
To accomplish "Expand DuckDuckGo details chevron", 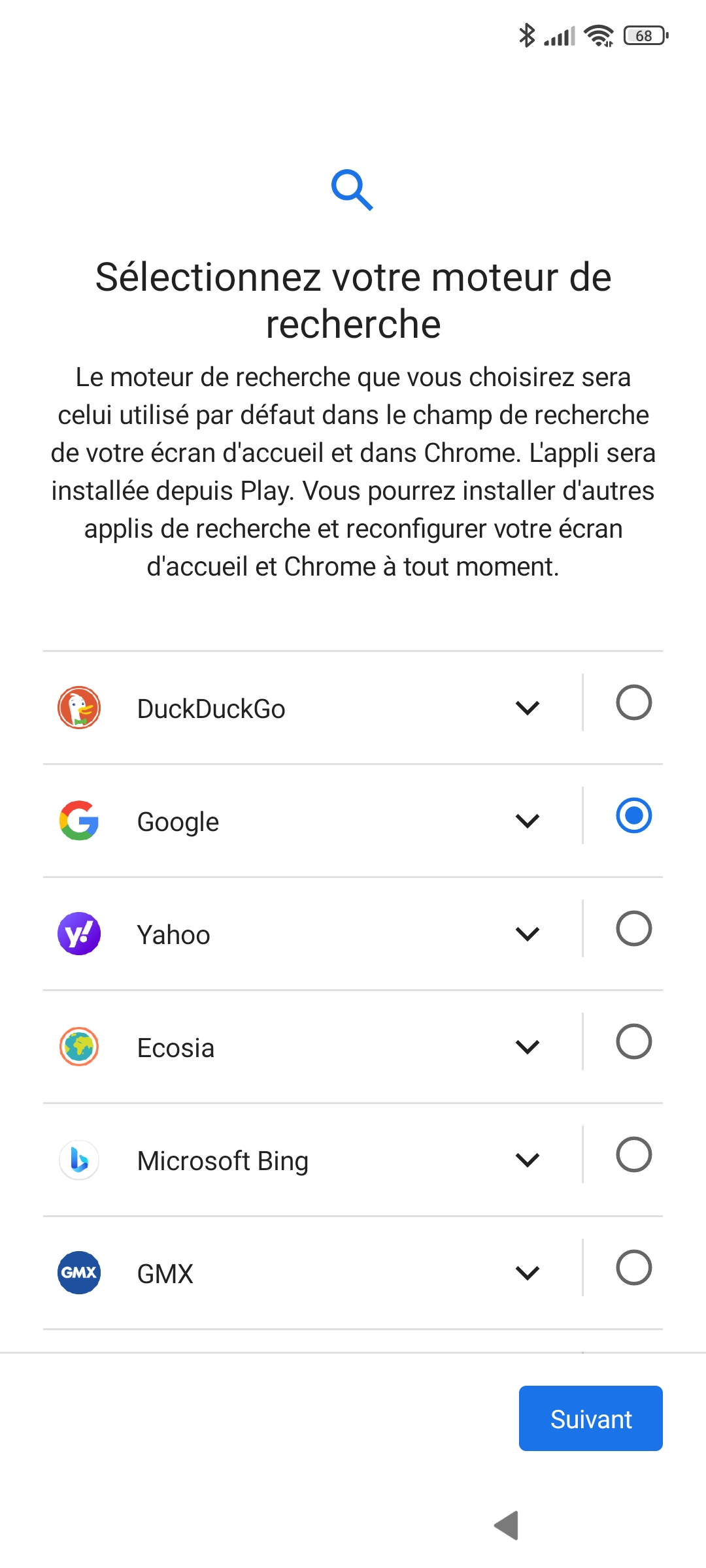I will click(x=527, y=708).
